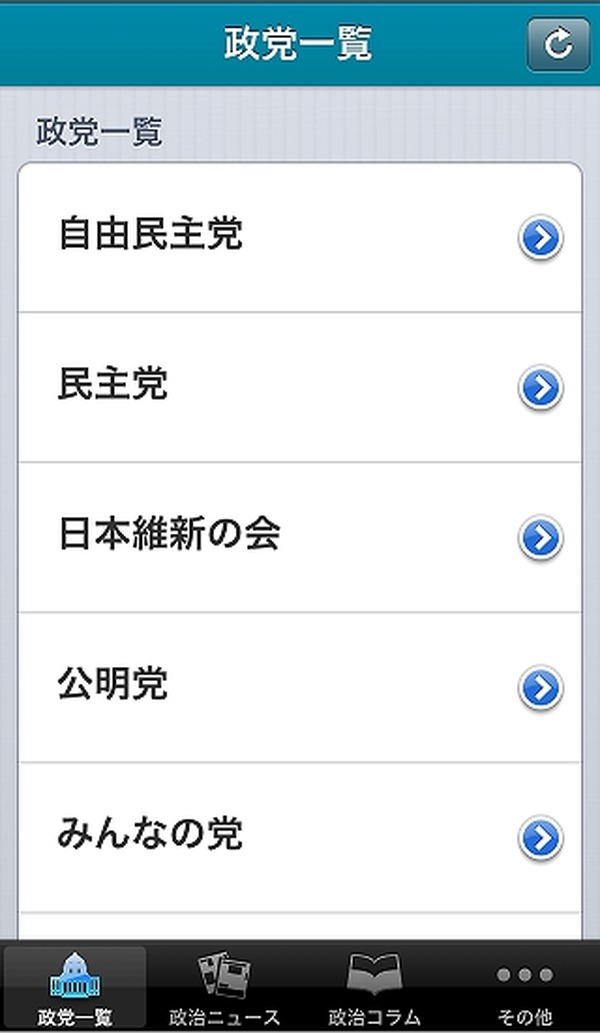The height and width of the screenshot is (1033, 600).
Task: Show the その他 tab
Action: point(524,988)
